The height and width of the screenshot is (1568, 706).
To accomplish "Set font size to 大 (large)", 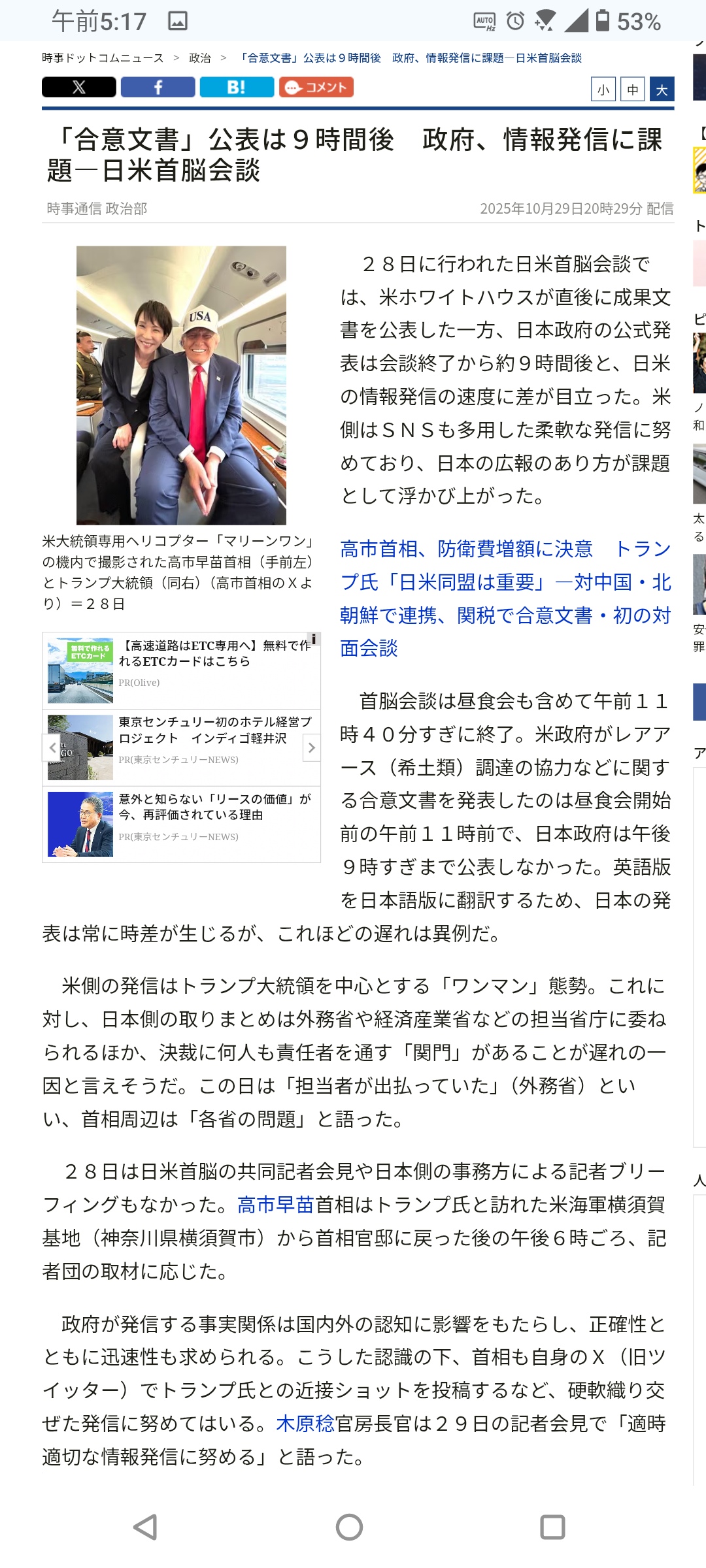I will point(662,90).
